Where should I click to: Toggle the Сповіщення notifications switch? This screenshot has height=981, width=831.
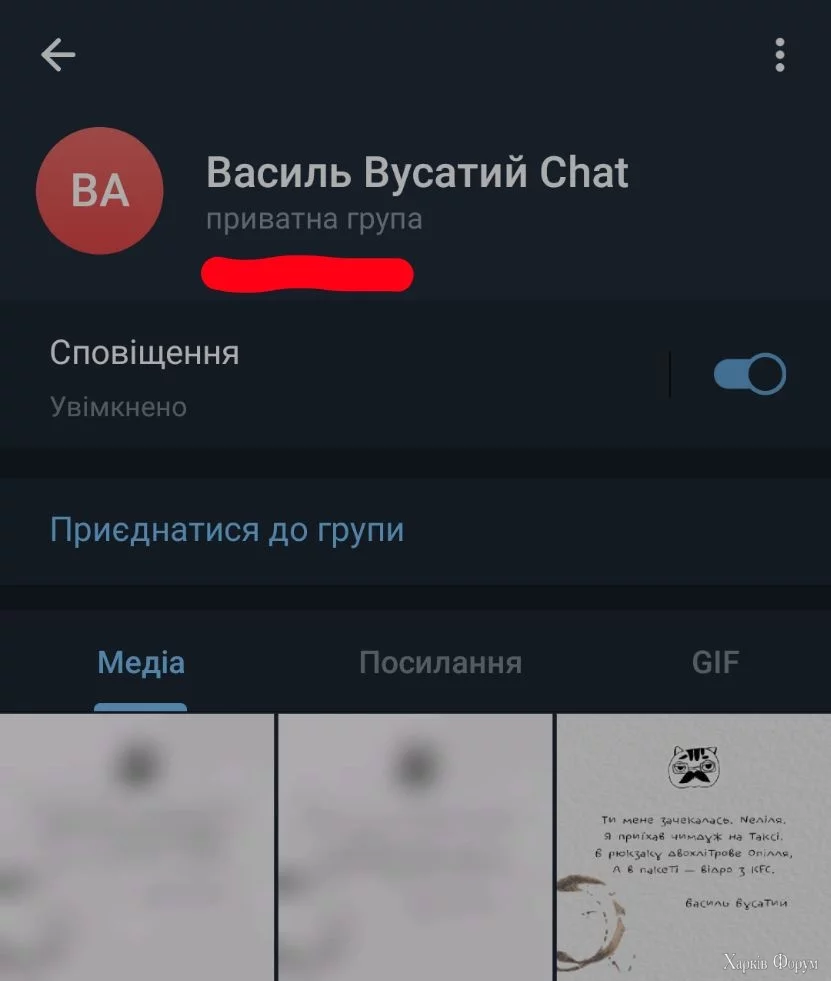749,374
